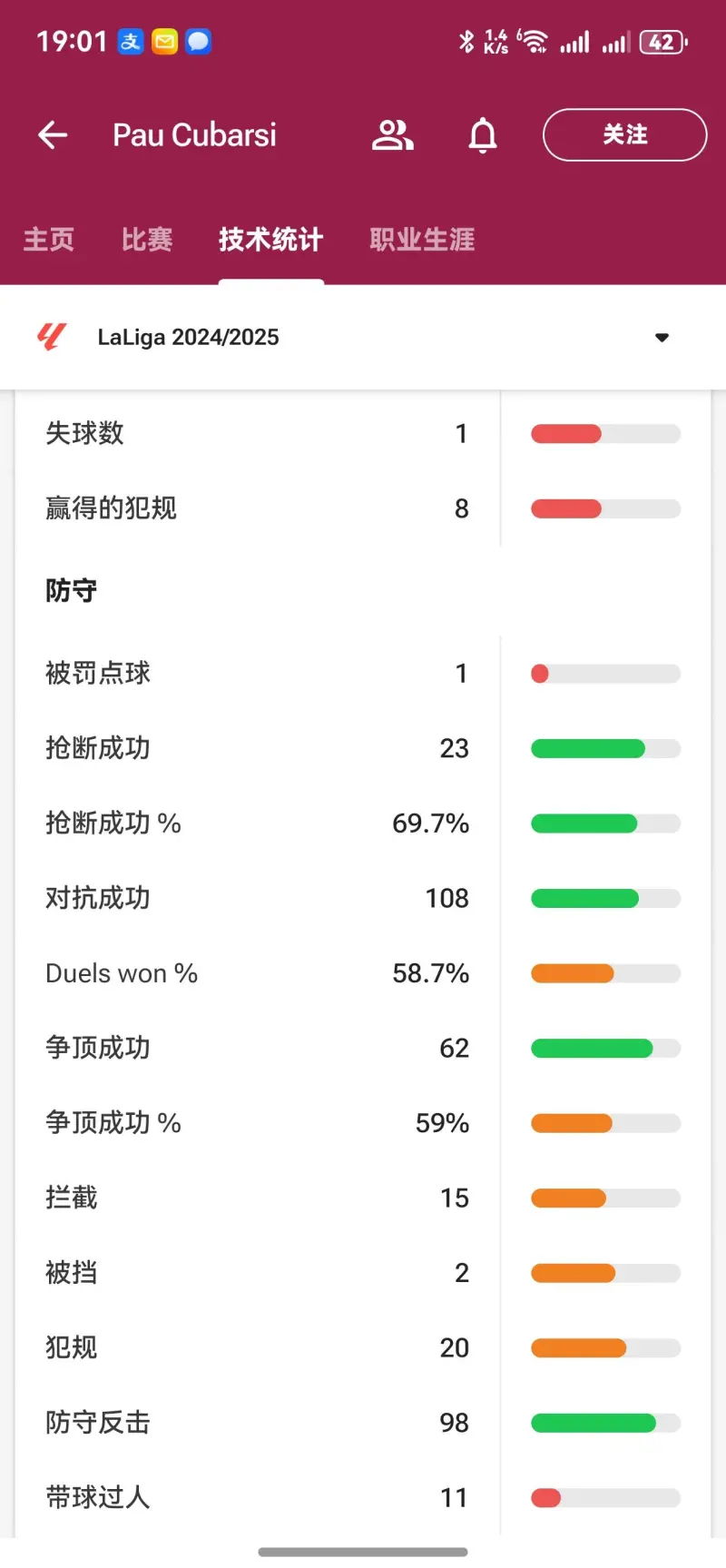The image size is (726, 1568).
Task: Switch to the 比赛 tab
Action: [147, 240]
